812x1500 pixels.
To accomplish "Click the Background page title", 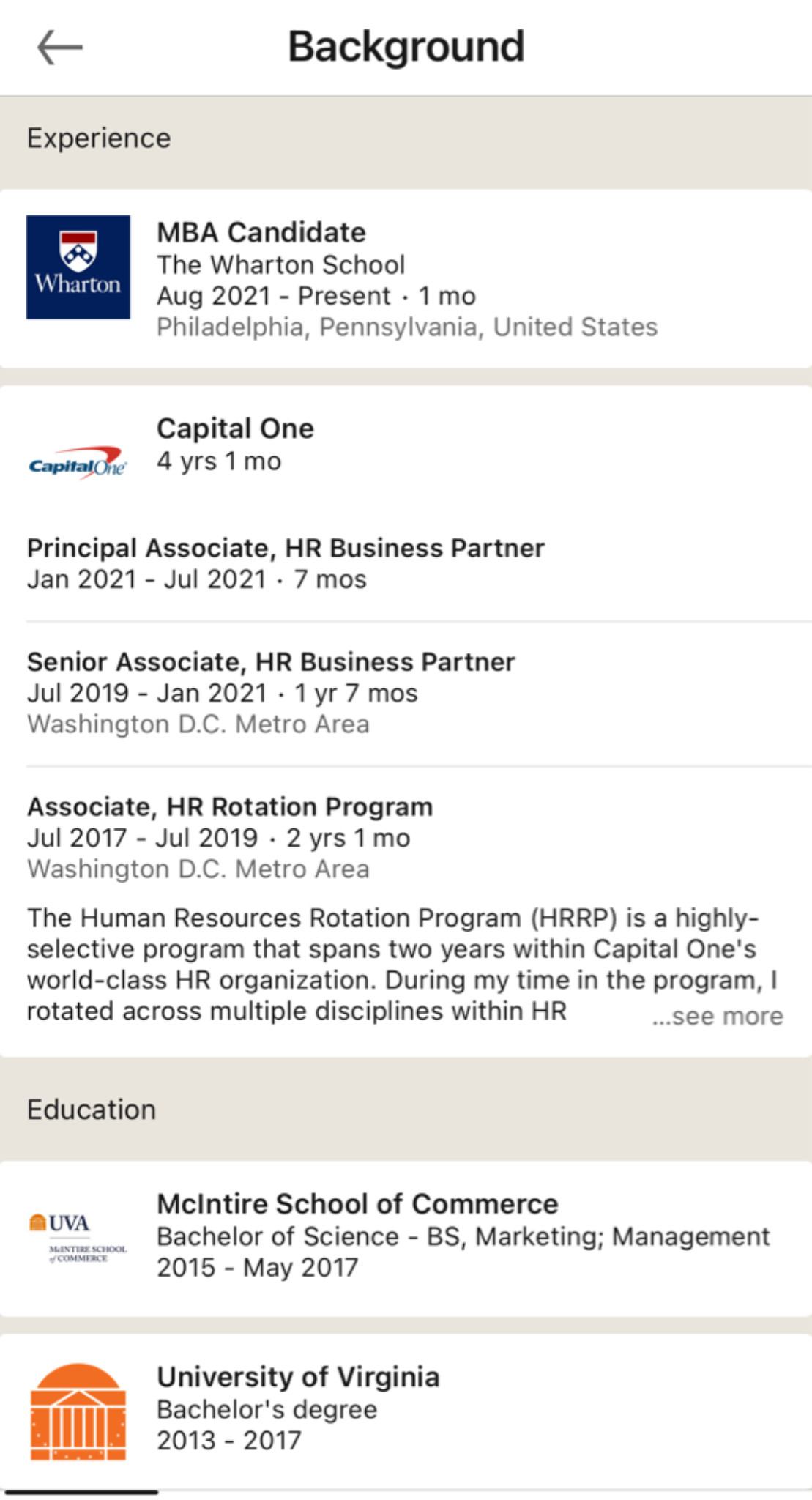I will (x=406, y=45).
